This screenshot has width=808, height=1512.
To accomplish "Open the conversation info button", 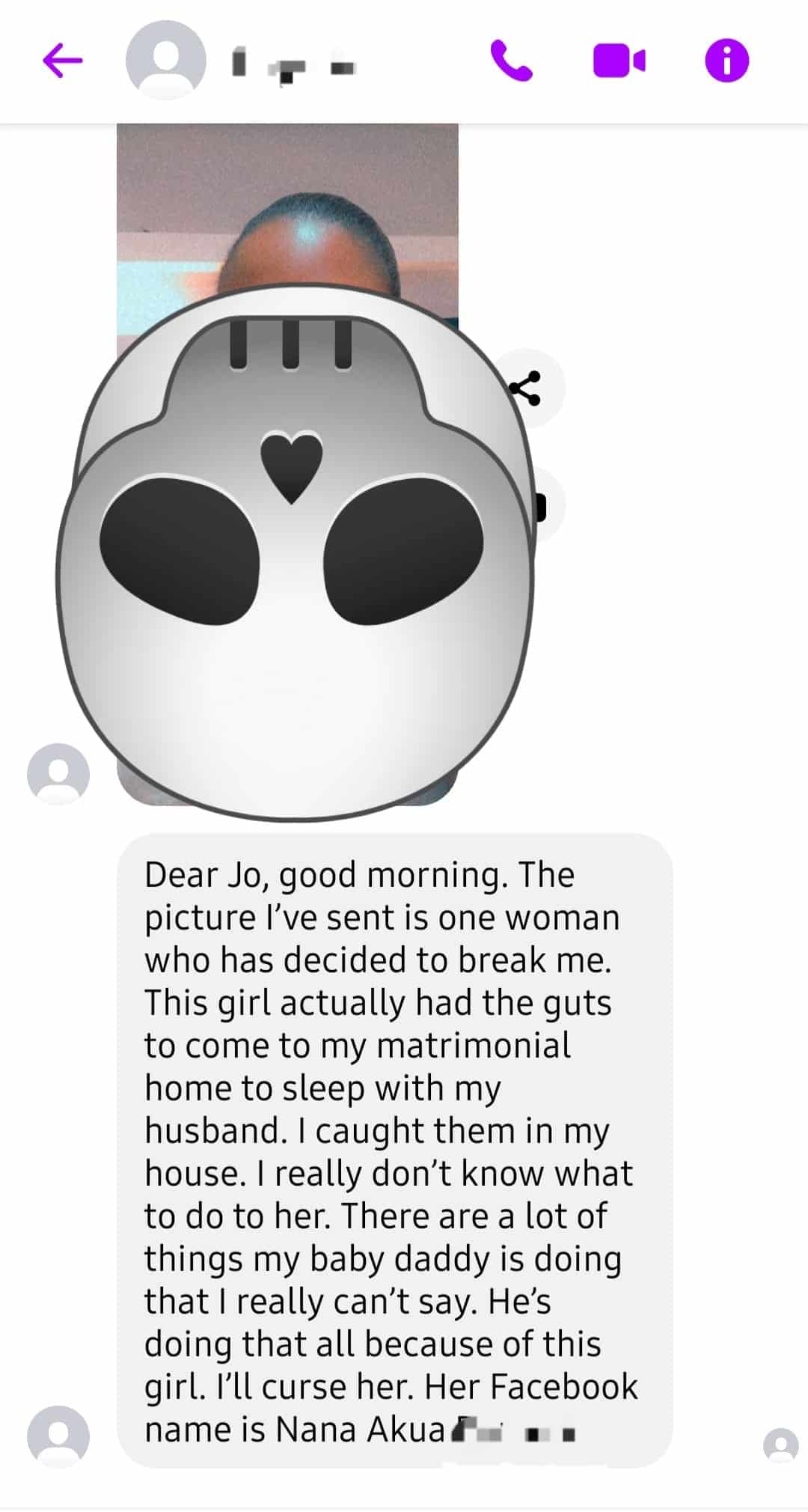I will point(726,61).
